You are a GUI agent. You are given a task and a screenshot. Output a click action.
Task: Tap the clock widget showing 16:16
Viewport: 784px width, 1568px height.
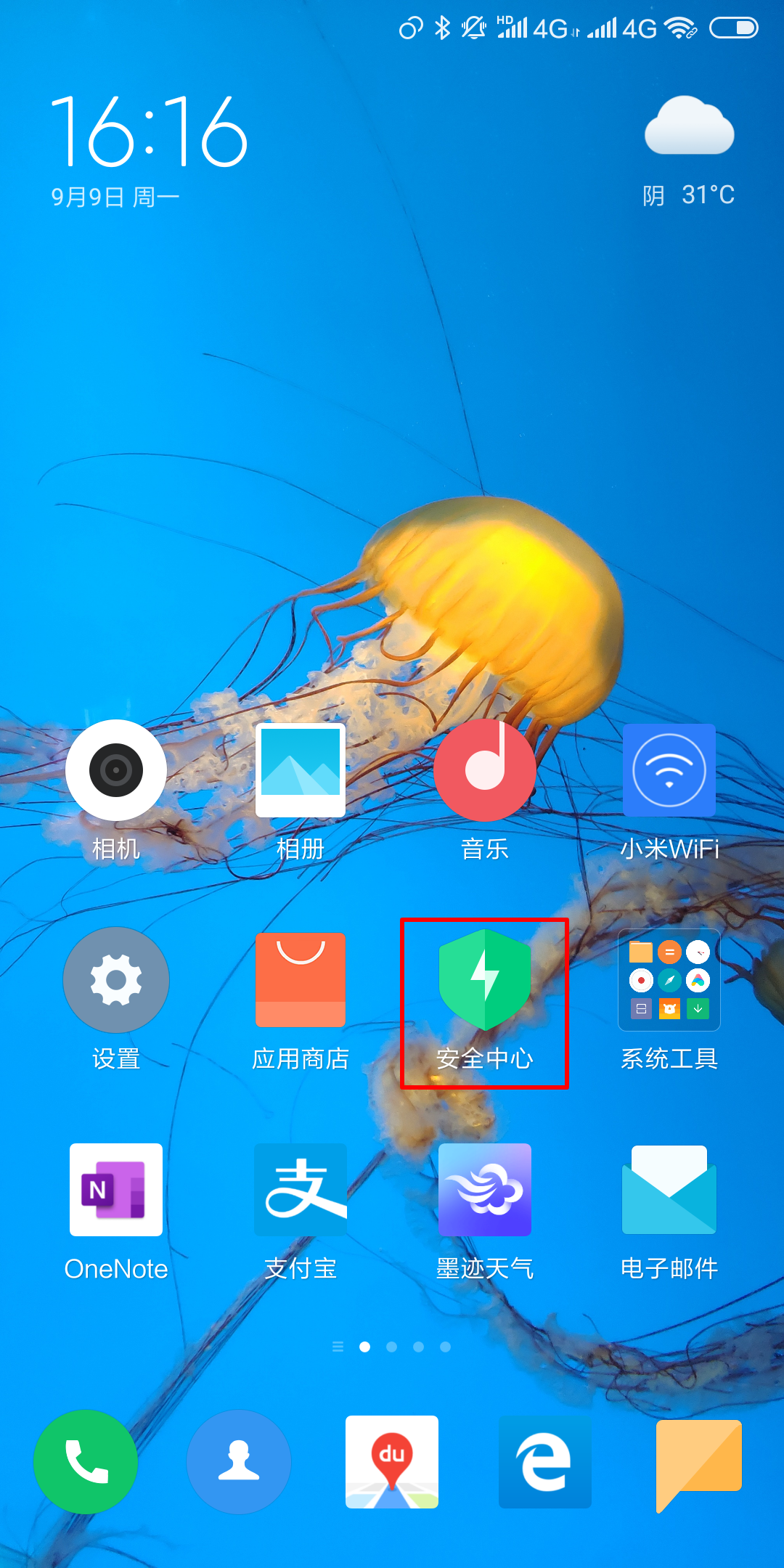coord(149,132)
